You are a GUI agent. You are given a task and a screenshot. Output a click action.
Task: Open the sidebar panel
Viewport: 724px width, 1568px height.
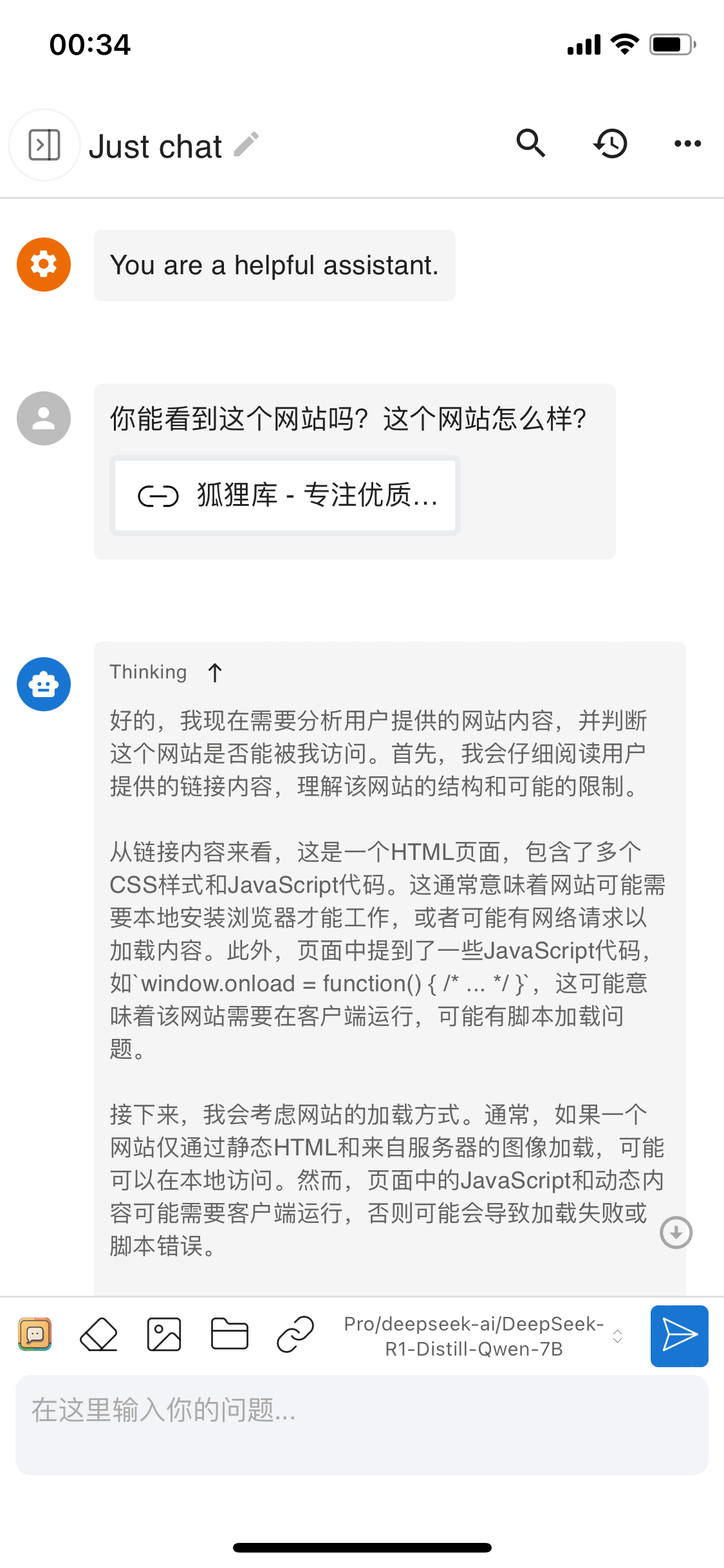click(x=44, y=145)
